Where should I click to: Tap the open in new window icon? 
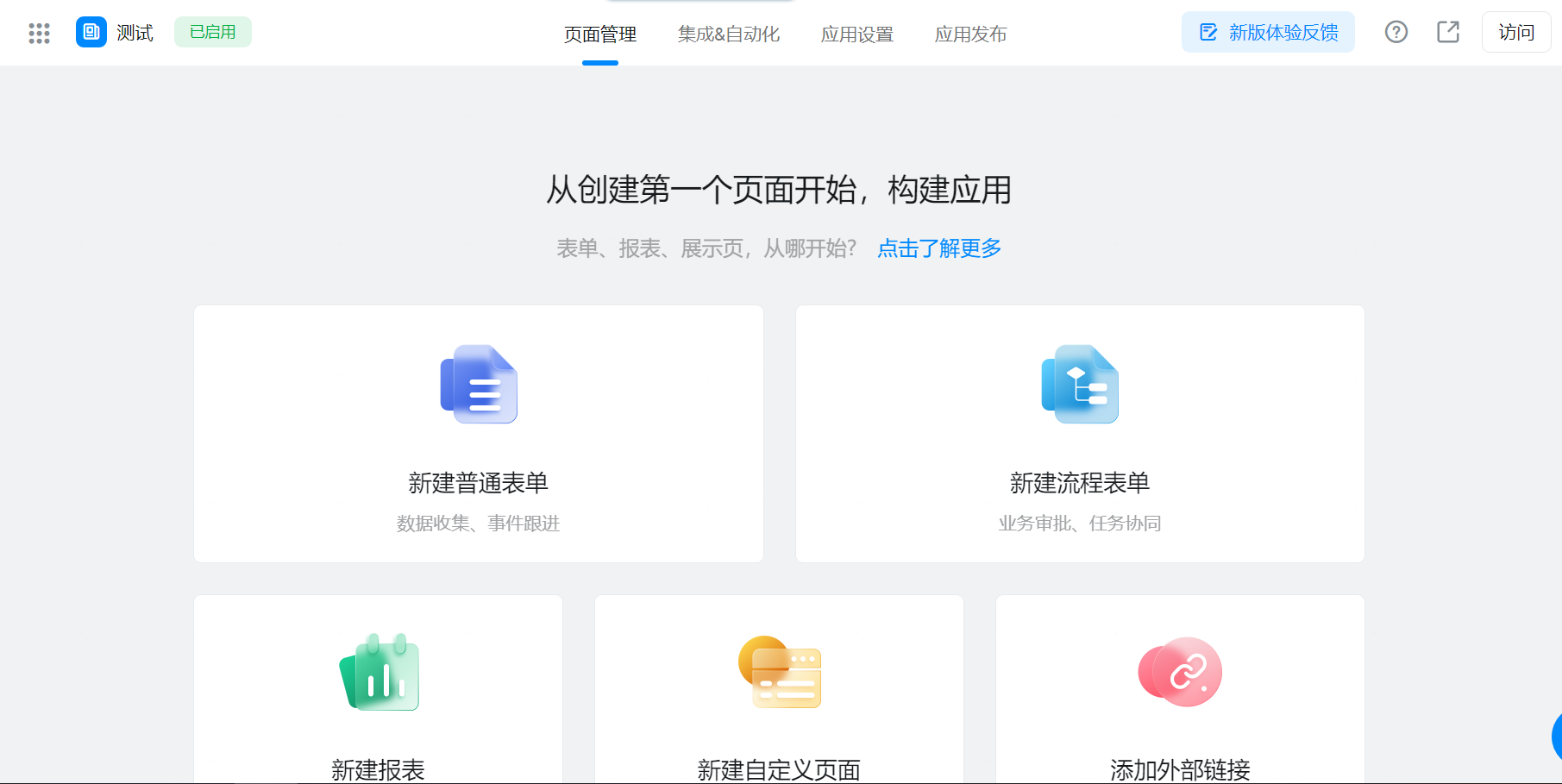click(1447, 33)
